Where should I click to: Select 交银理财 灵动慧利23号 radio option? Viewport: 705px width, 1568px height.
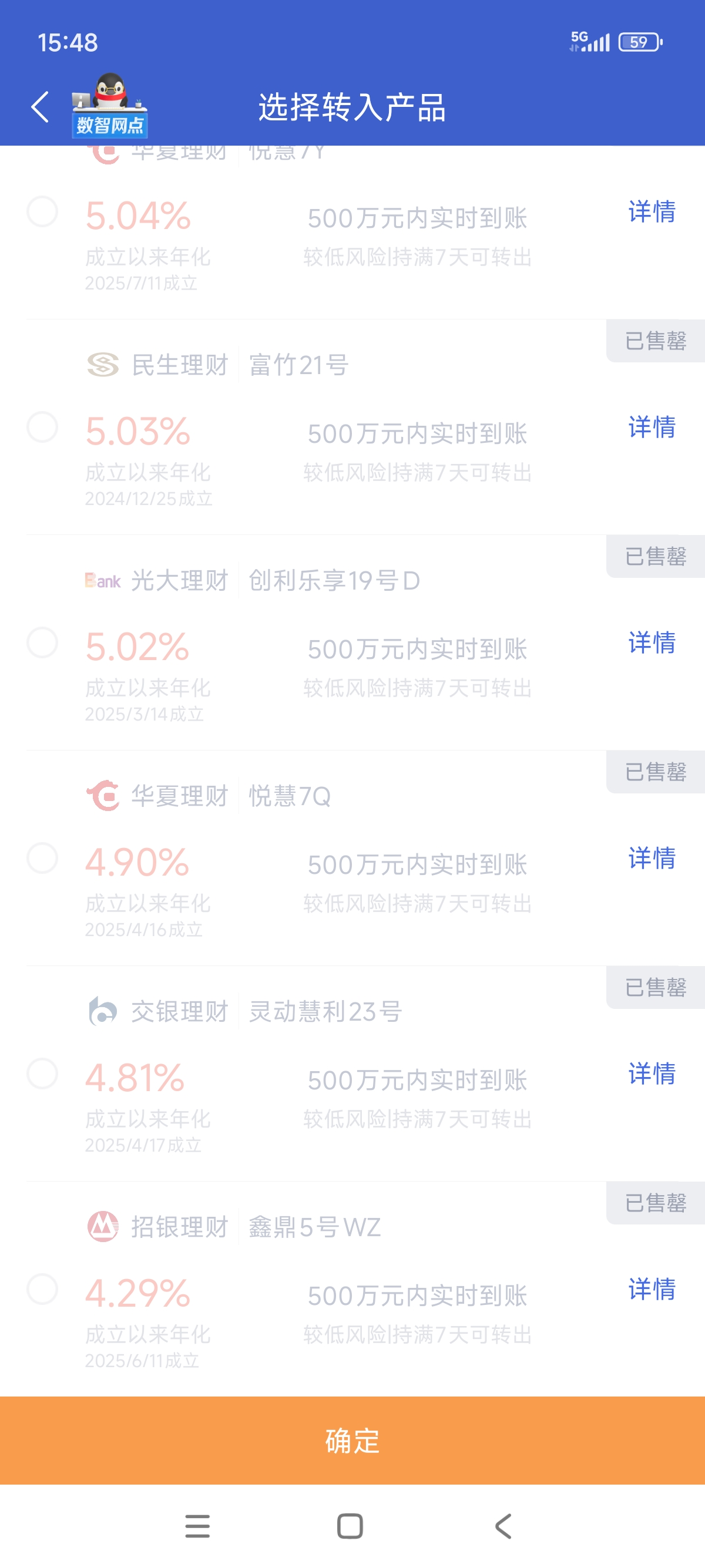point(43,1074)
